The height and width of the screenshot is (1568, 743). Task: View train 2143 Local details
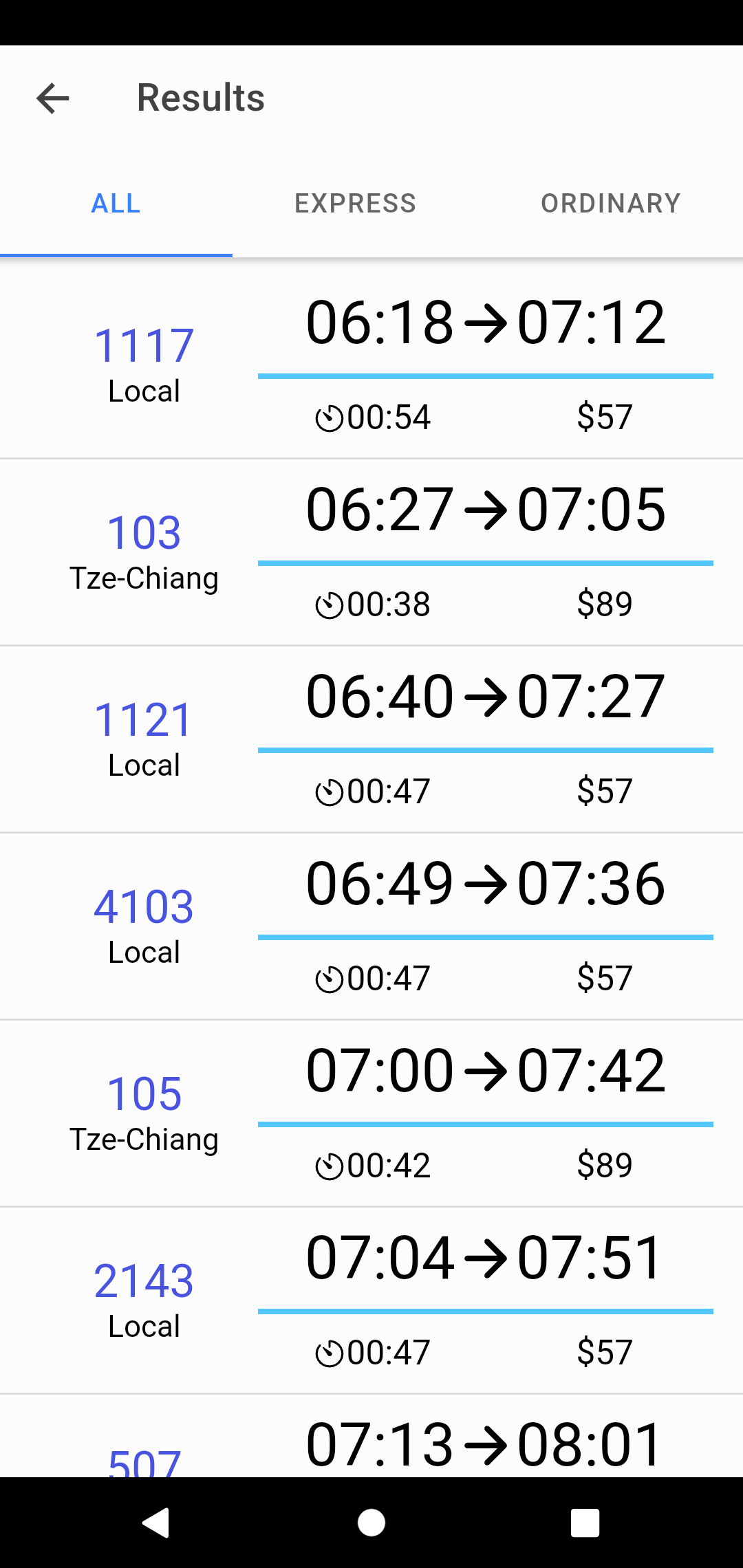pyautogui.click(x=371, y=1300)
